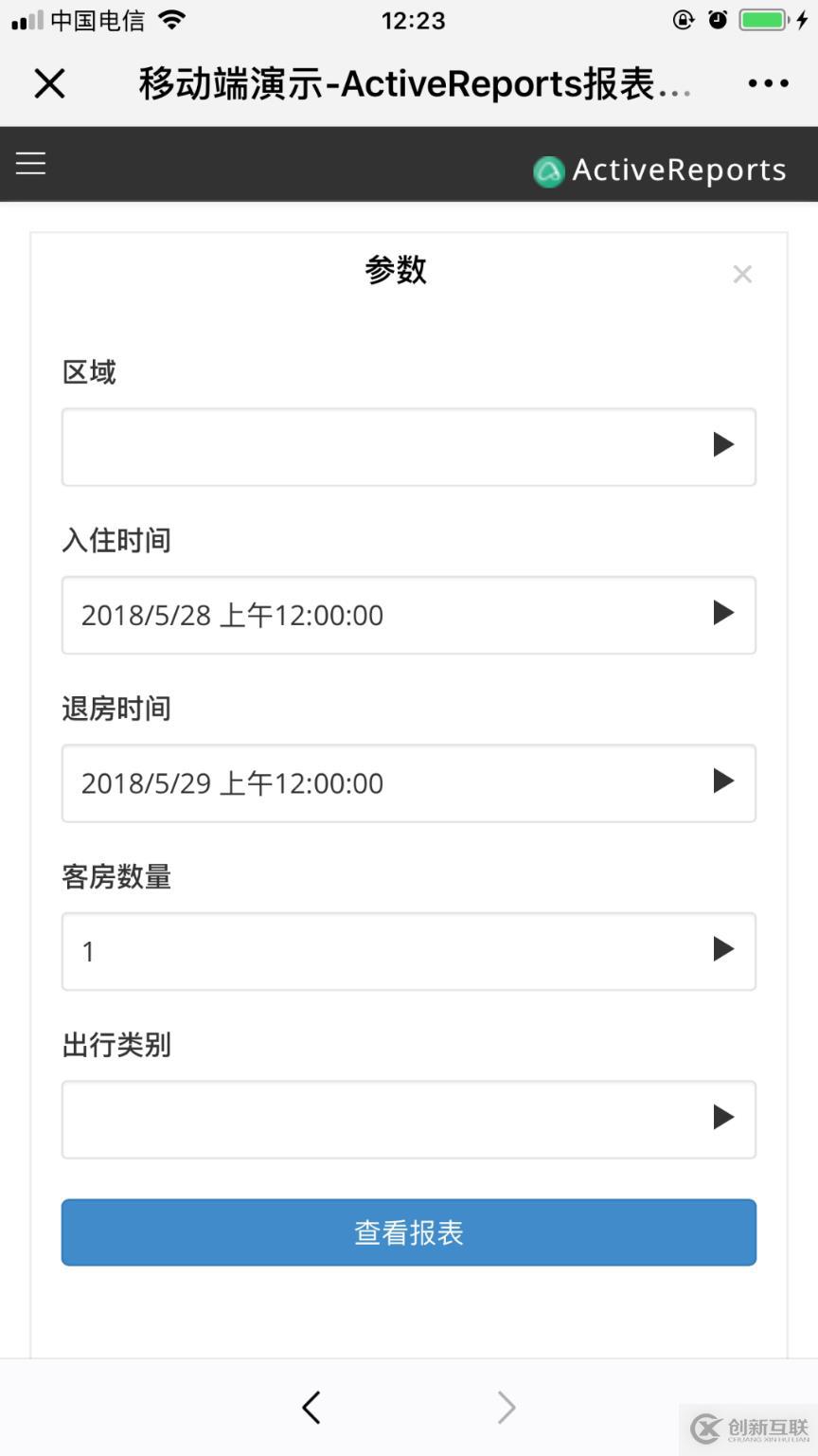Expand the 区域 parameter dropdown

point(723,444)
